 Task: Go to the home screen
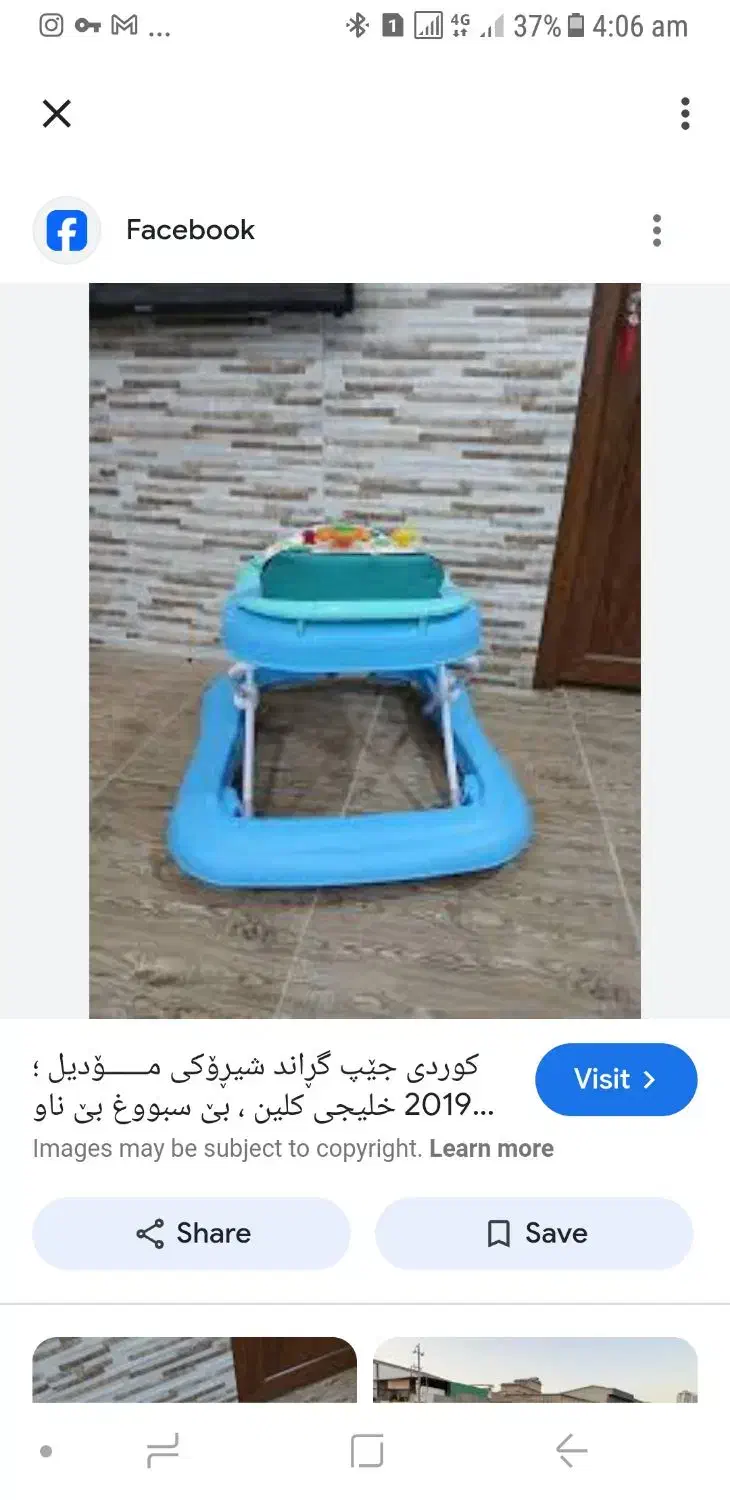(366, 1450)
